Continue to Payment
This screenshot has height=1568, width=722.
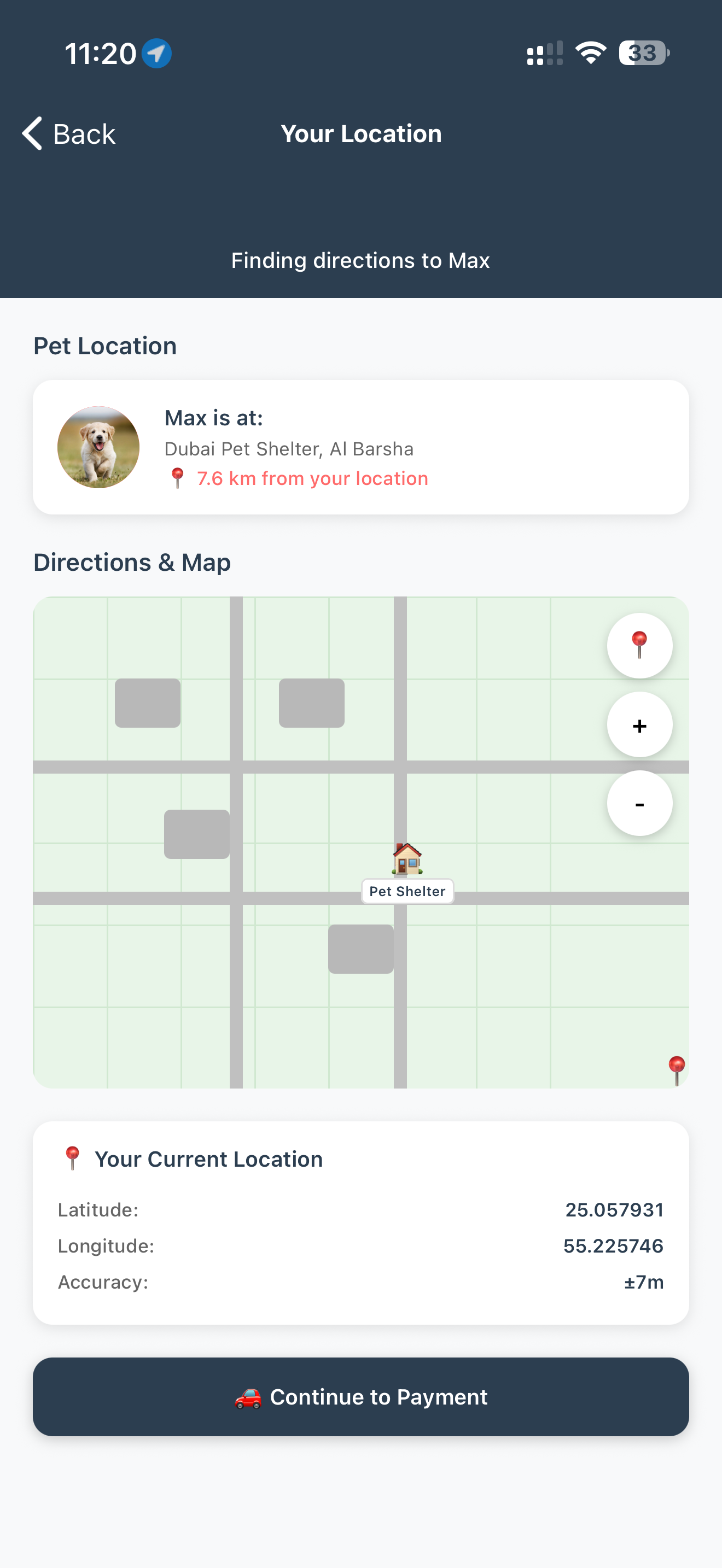(x=361, y=1396)
